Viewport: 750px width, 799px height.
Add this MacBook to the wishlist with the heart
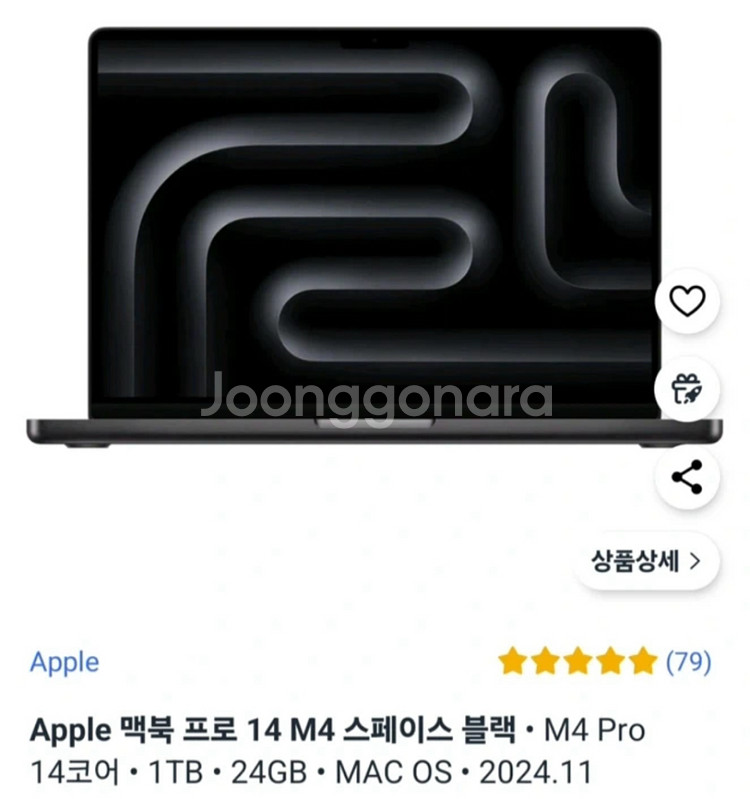(x=687, y=301)
